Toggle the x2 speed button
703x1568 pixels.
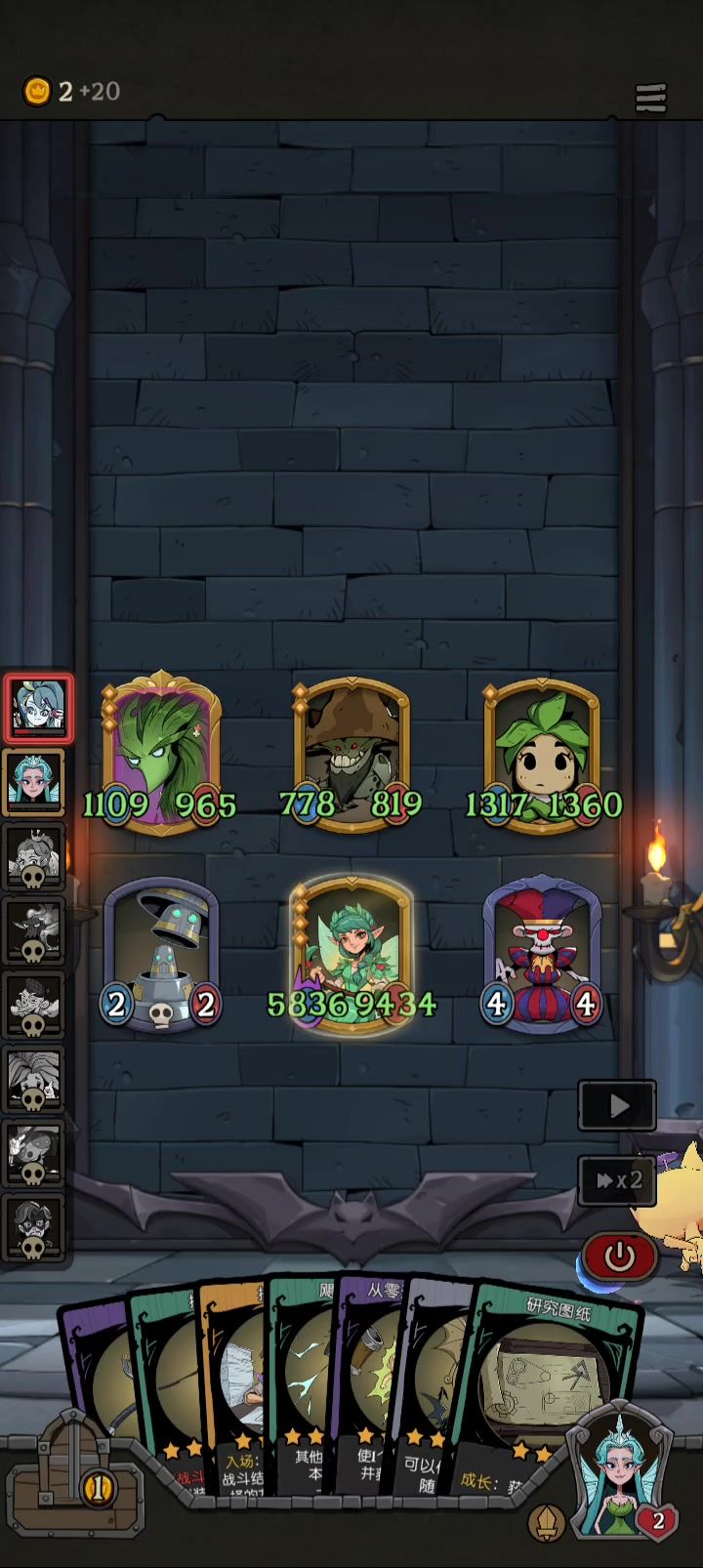[x=617, y=1180]
